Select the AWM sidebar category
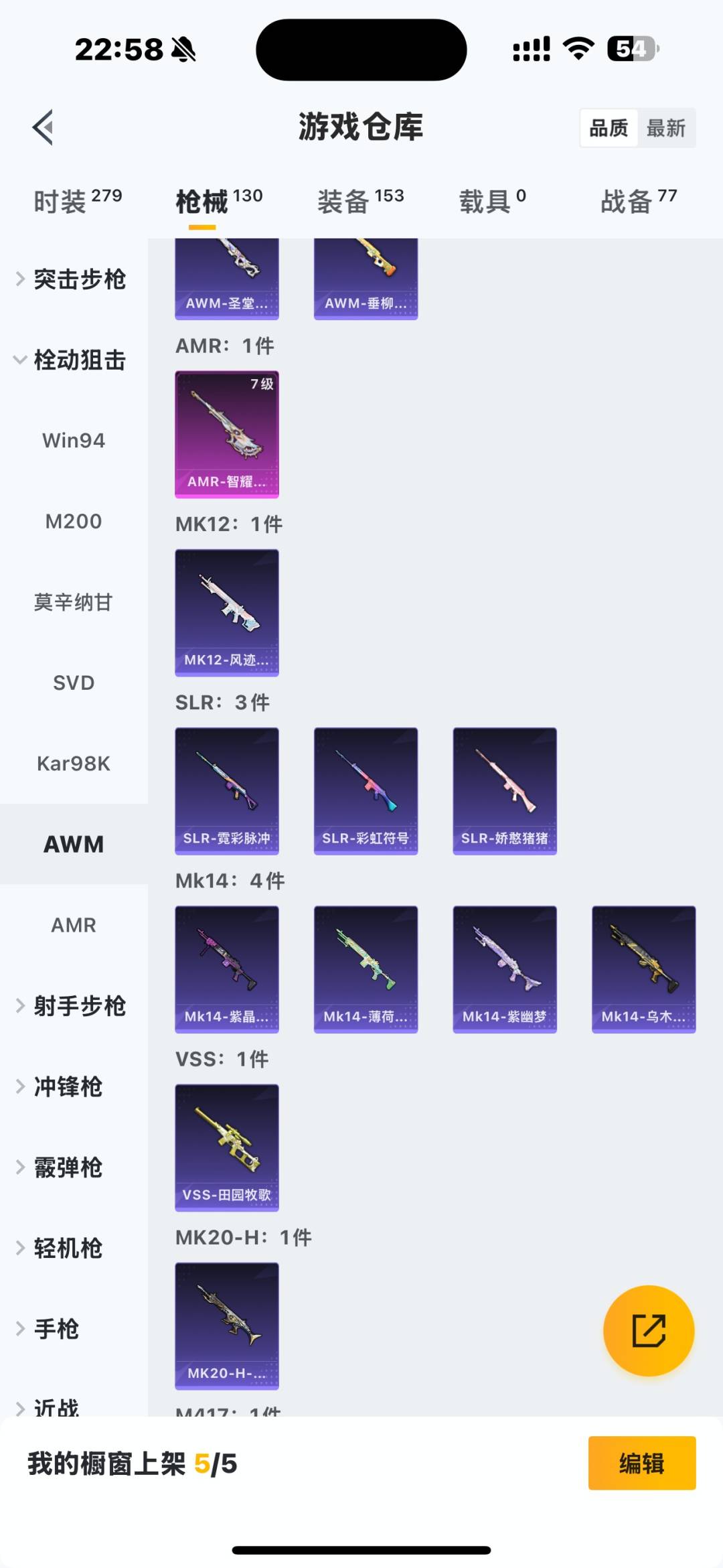The image size is (723, 1568). pyautogui.click(x=74, y=843)
